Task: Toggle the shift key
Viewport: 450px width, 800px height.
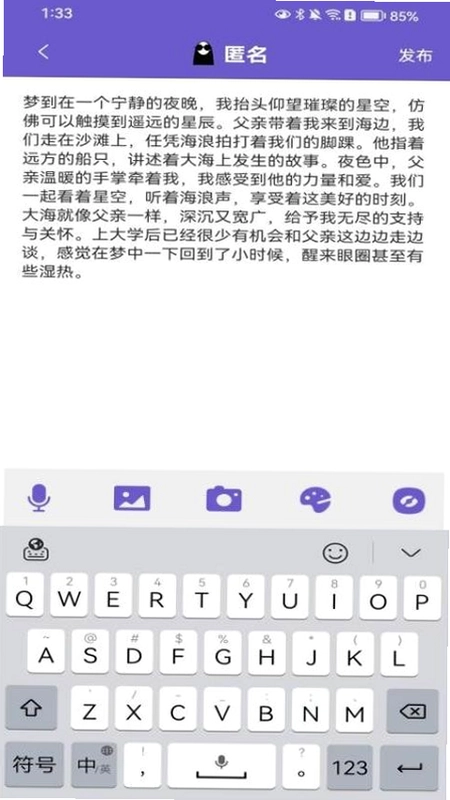Action: [32, 708]
